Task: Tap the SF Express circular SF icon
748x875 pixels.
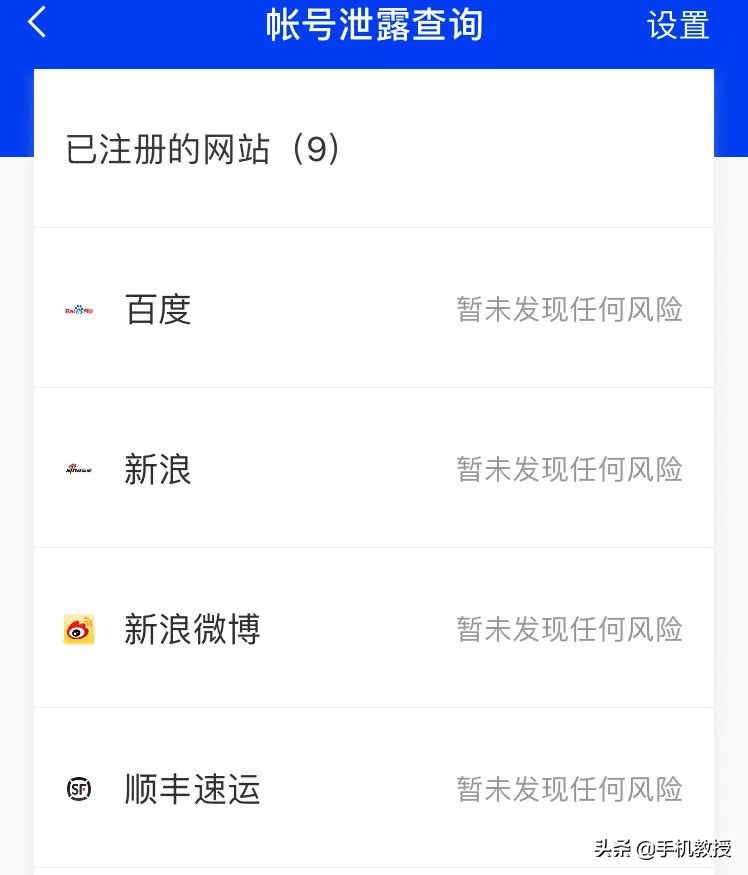Action: [78, 789]
